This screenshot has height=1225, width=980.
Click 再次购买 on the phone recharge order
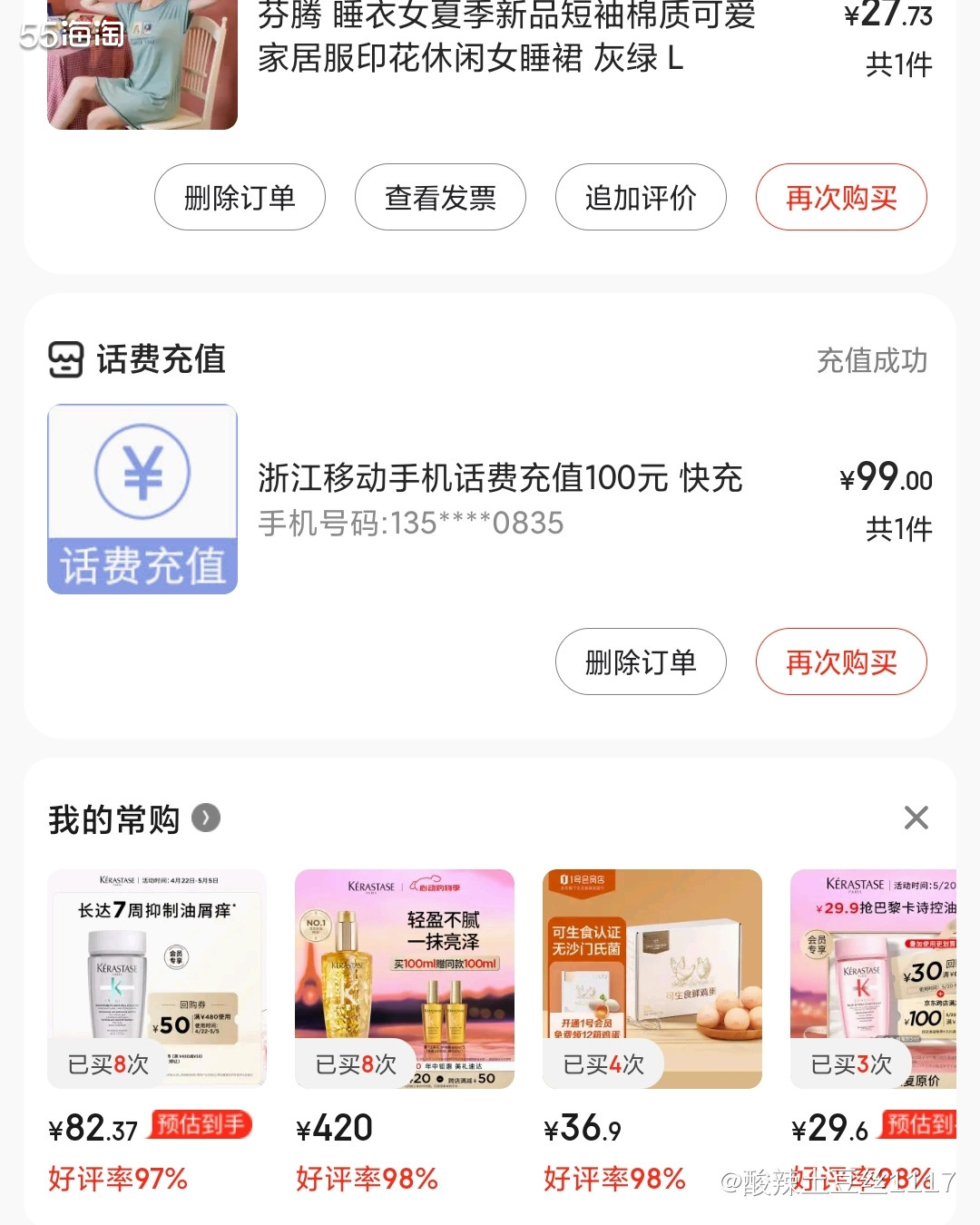[841, 662]
